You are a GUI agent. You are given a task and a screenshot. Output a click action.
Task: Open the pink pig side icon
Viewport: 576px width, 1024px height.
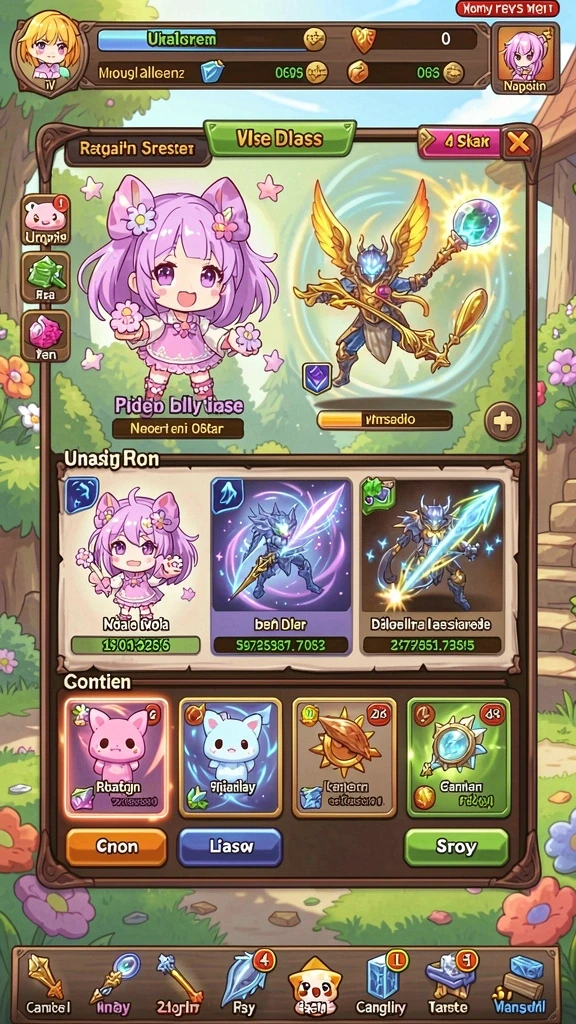click(x=46, y=220)
